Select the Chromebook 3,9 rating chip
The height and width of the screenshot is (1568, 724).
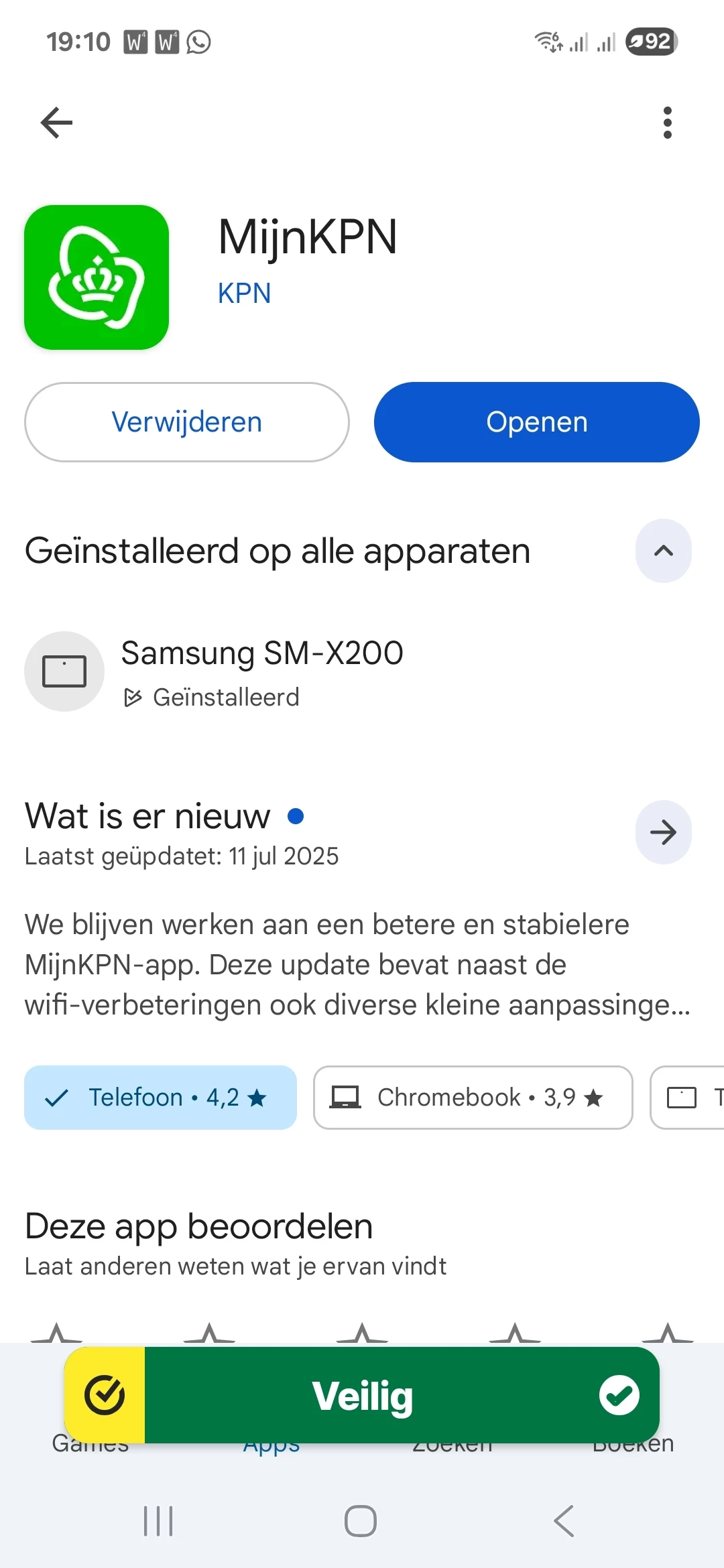pyautogui.click(x=473, y=1098)
